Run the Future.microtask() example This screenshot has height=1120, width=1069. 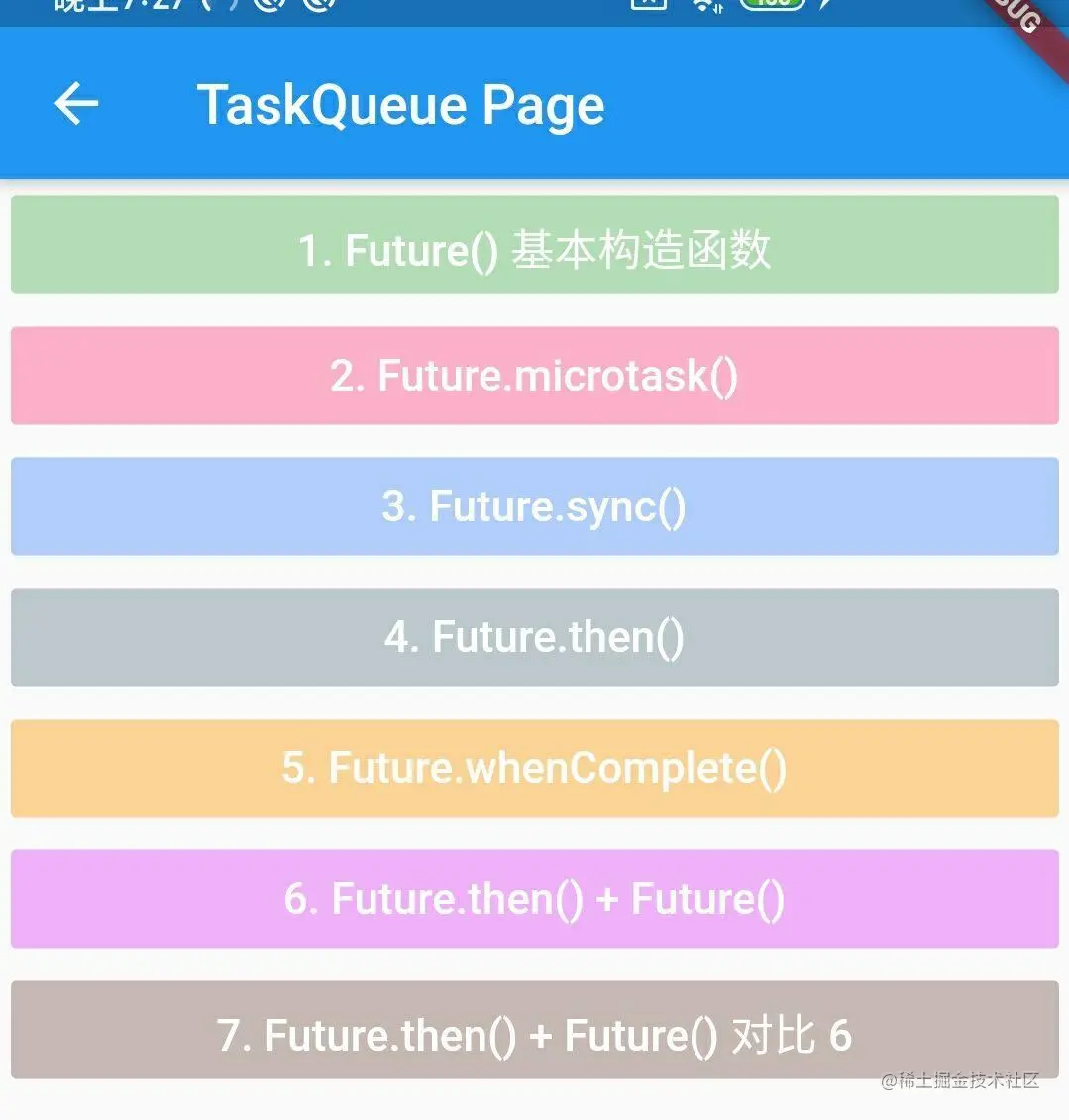[x=534, y=376]
